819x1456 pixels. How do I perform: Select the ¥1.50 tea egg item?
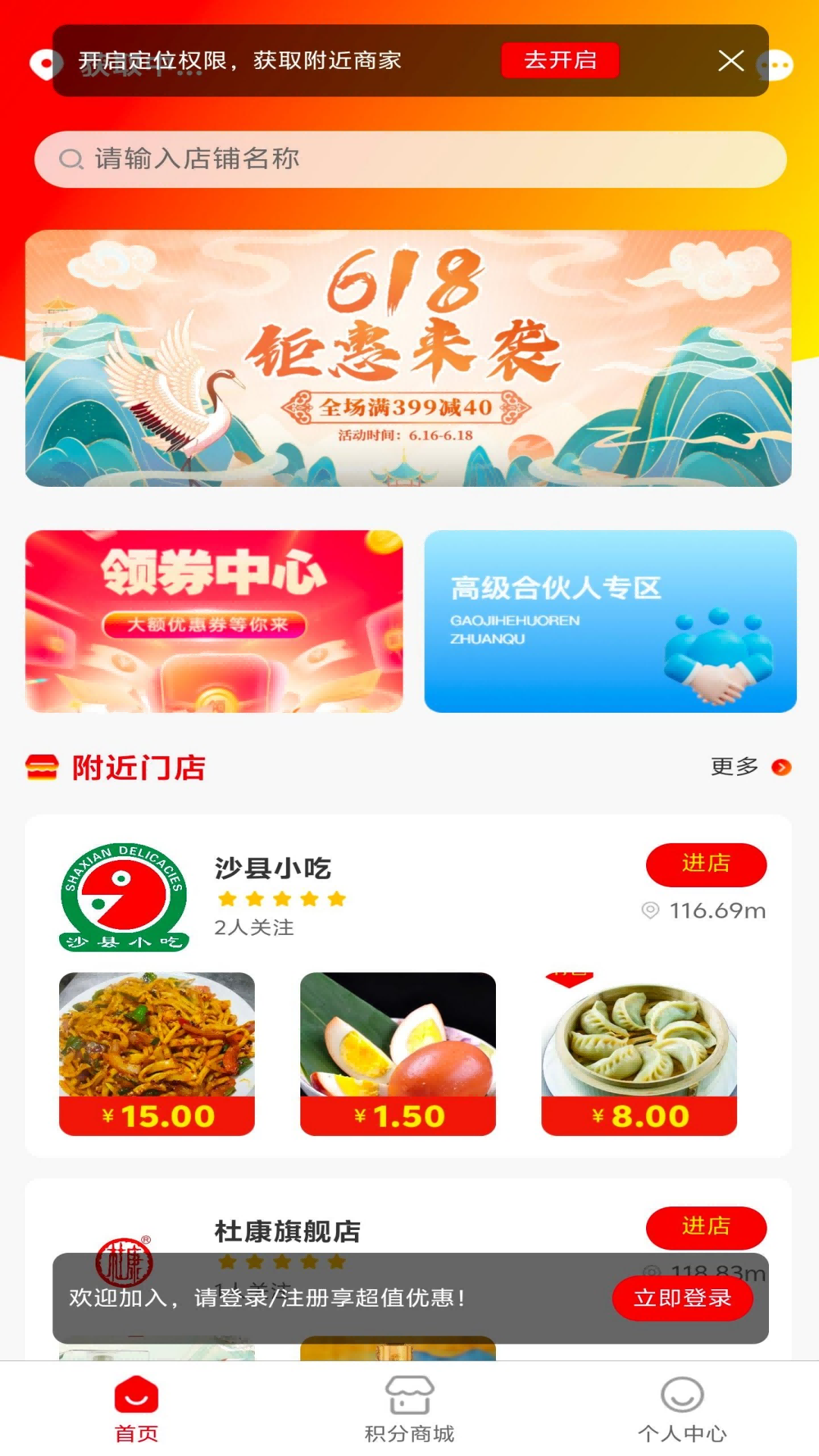coord(397,1053)
